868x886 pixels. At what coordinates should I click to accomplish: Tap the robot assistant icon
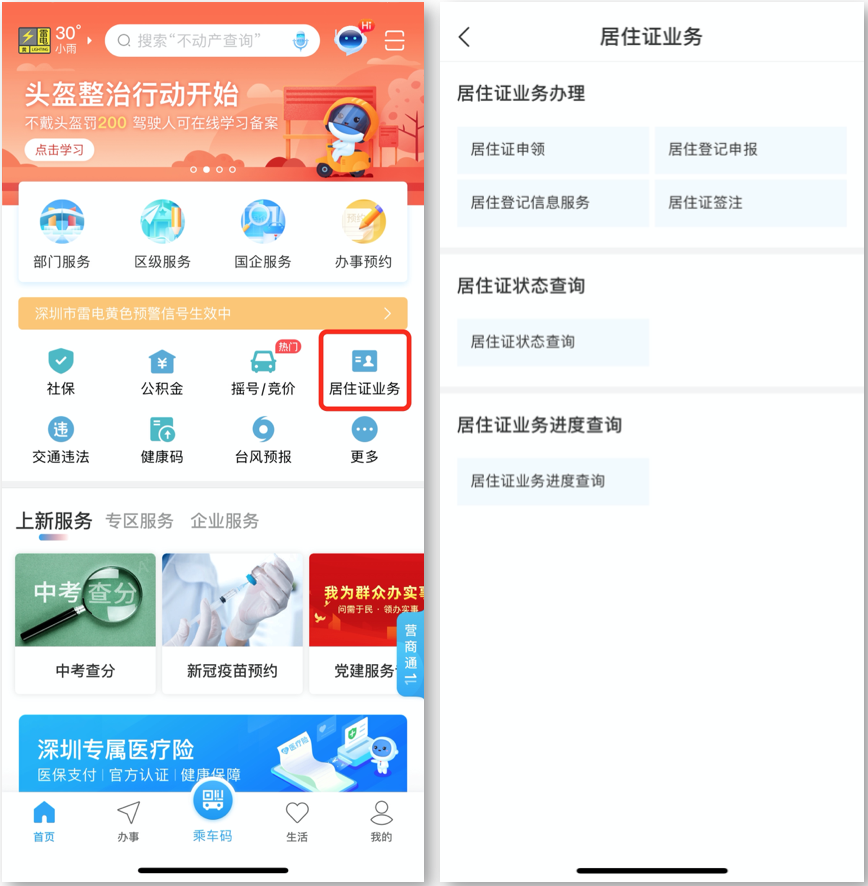[x=350, y=40]
